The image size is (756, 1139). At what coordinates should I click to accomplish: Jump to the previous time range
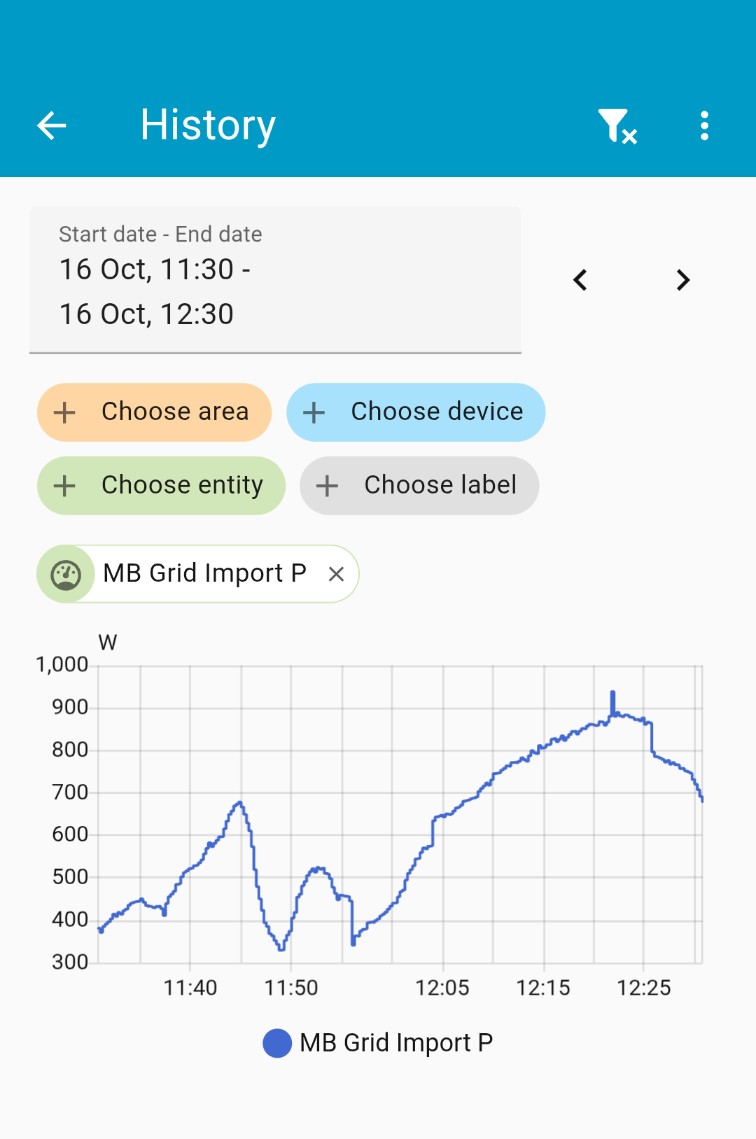[x=580, y=280]
